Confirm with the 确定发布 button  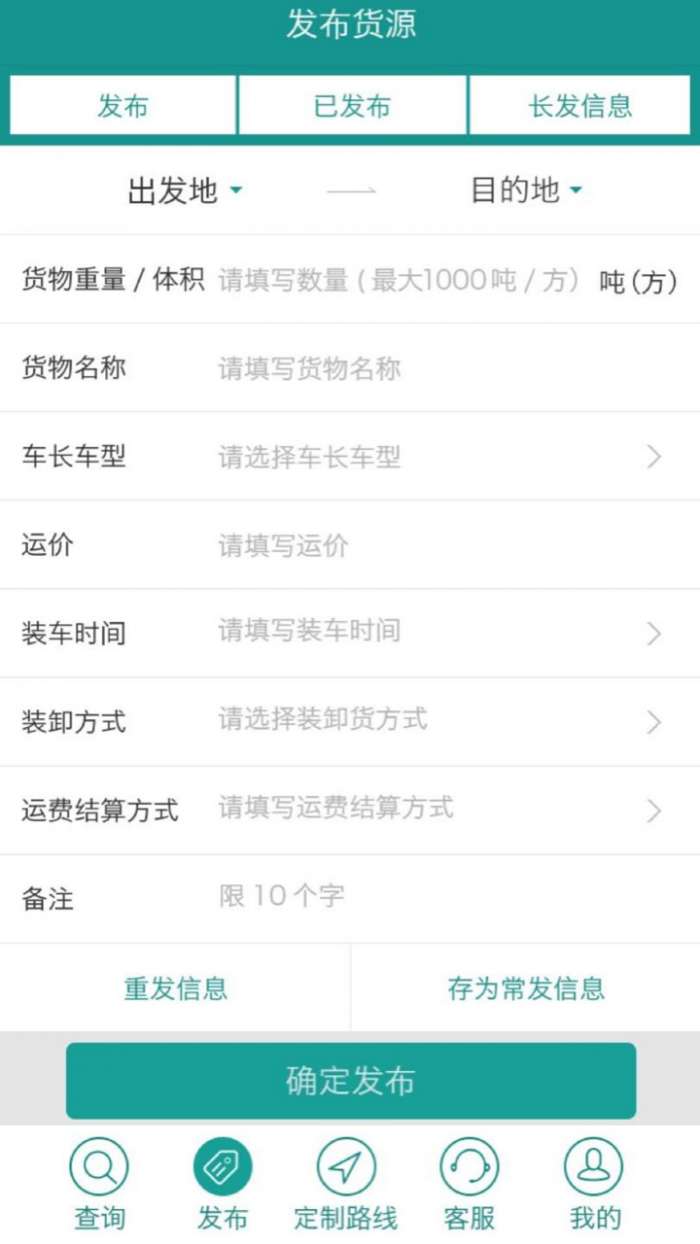tap(350, 1081)
